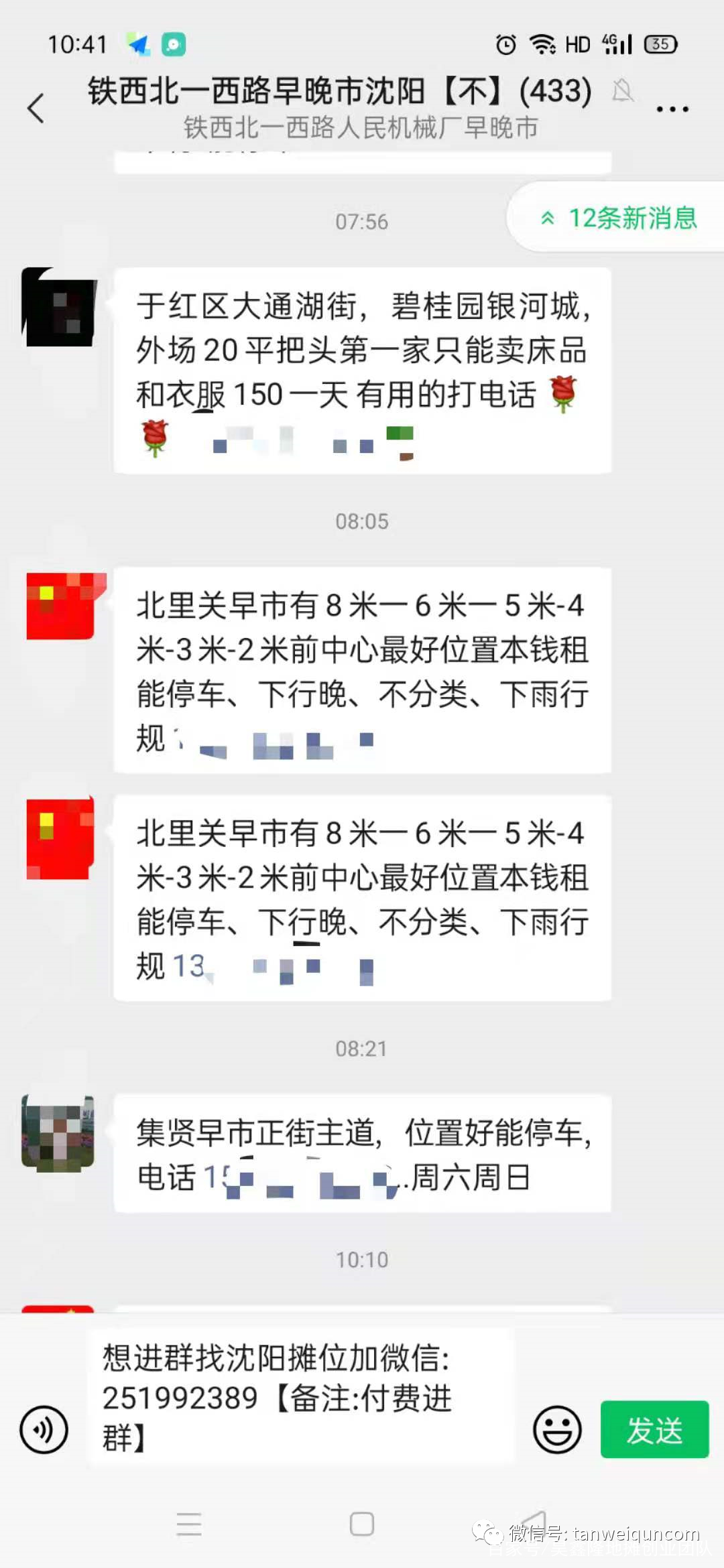
Task: Open the 于红区大通湖街 sender's avatar
Action: (x=59, y=307)
